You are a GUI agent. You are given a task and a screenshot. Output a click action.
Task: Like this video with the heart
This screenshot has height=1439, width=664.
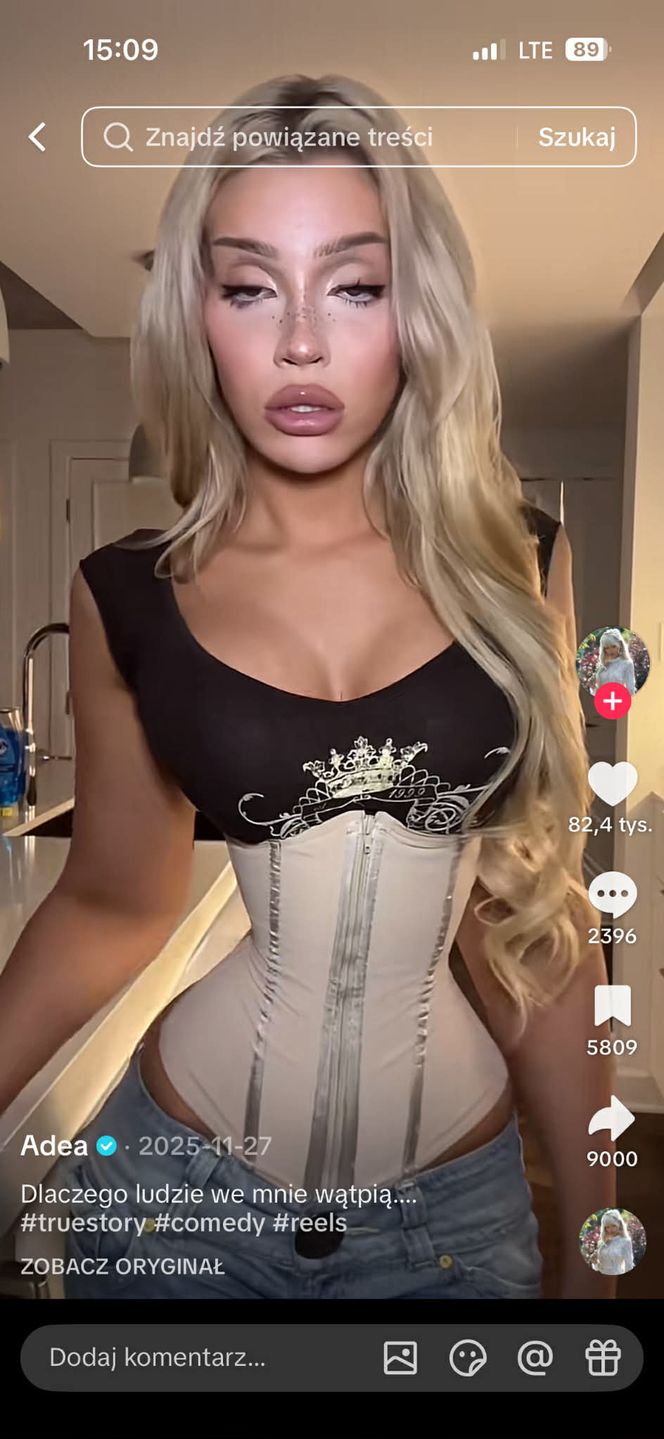(x=612, y=783)
